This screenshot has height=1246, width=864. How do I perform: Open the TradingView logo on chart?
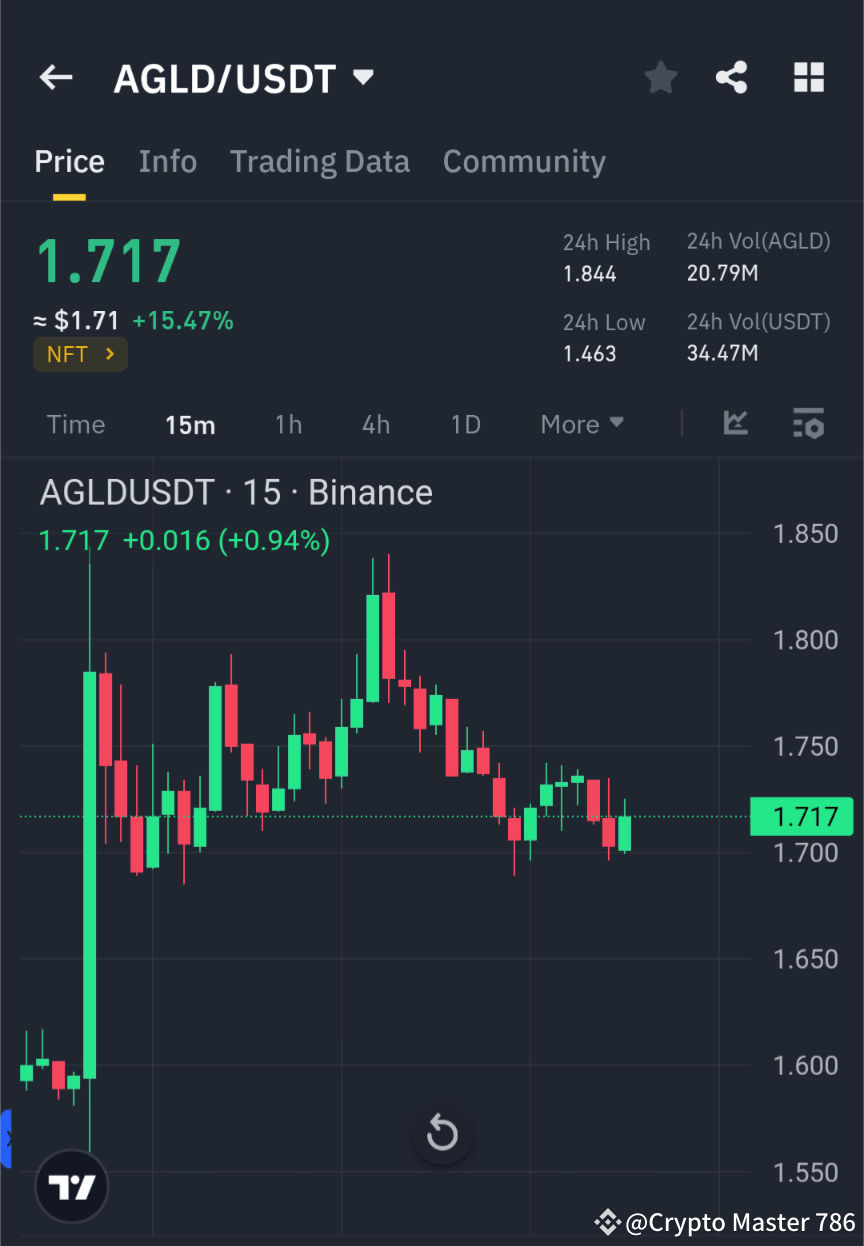pos(70,1186)
